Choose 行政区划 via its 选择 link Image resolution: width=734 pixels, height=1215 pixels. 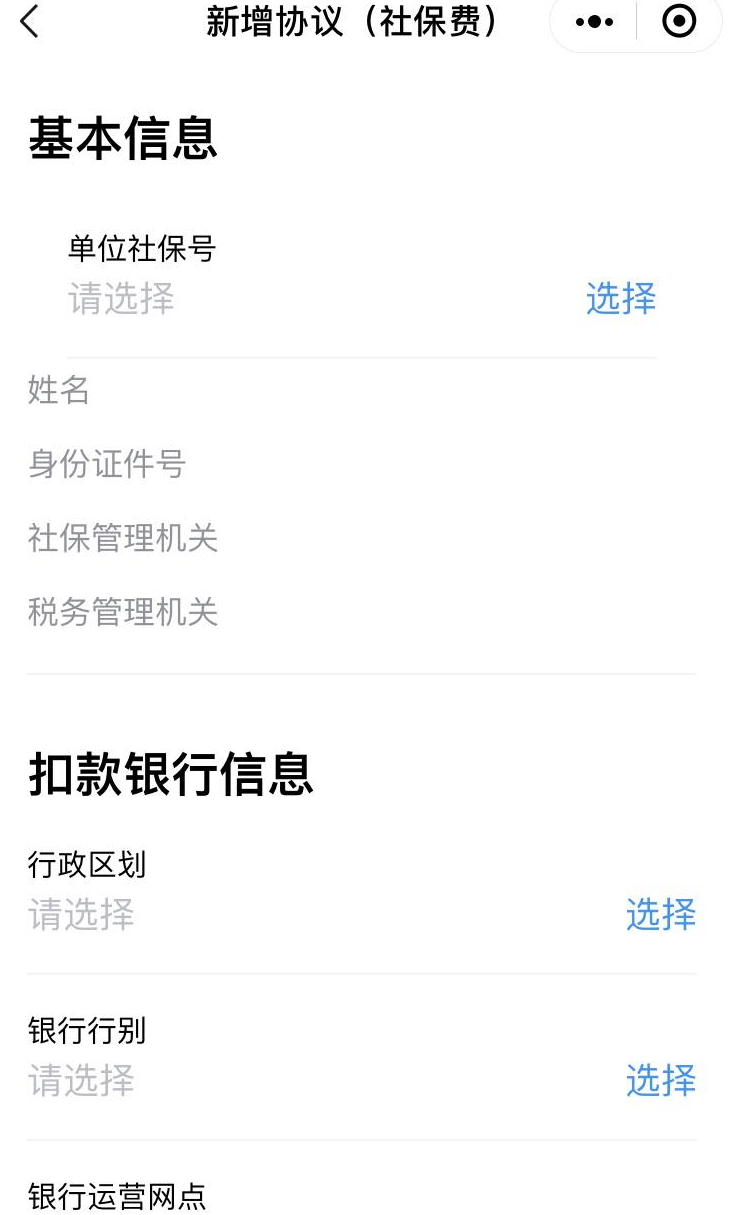pyautogui.click(x=660, y=914)
